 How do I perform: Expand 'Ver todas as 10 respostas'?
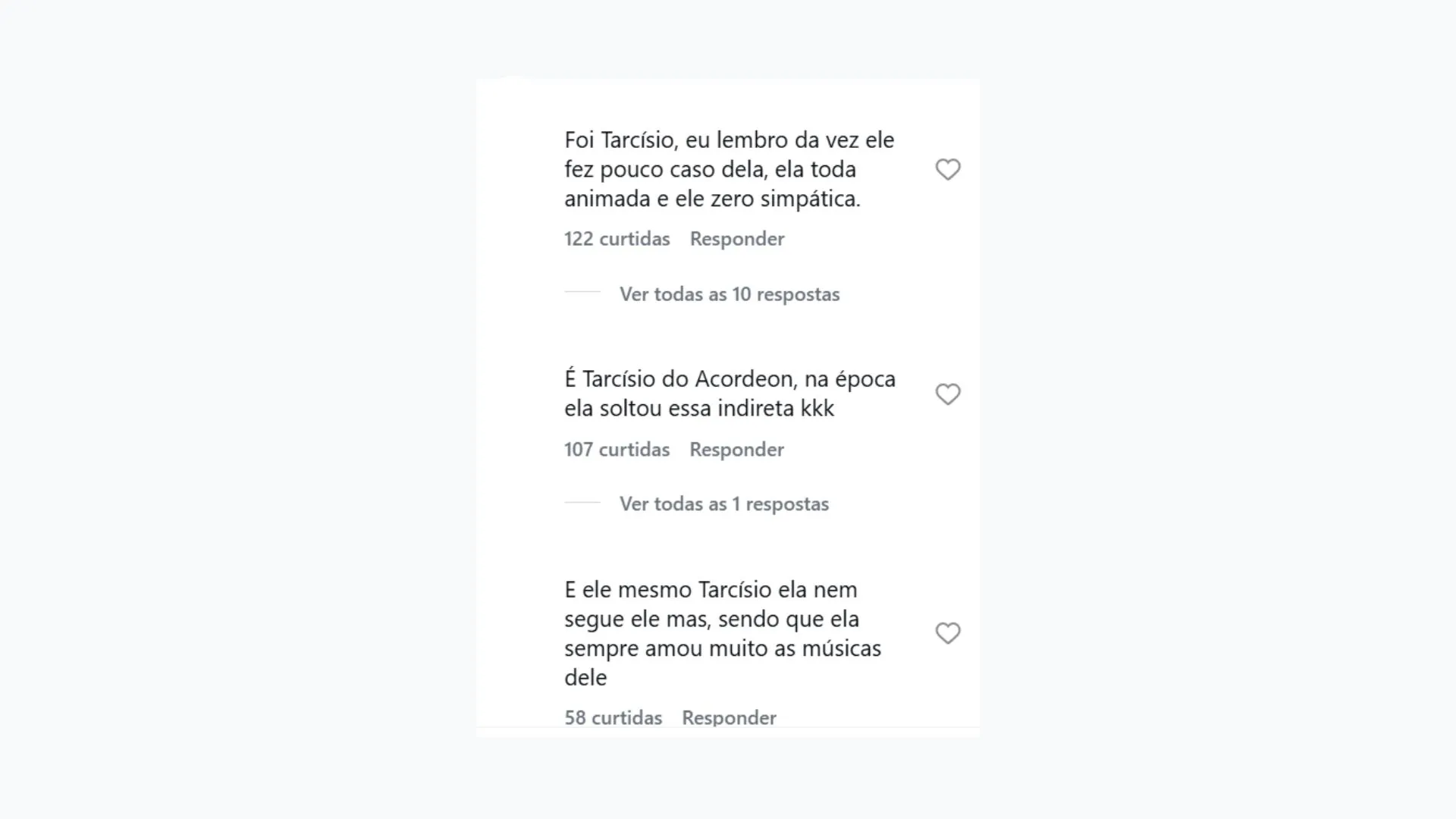point(729,294)
